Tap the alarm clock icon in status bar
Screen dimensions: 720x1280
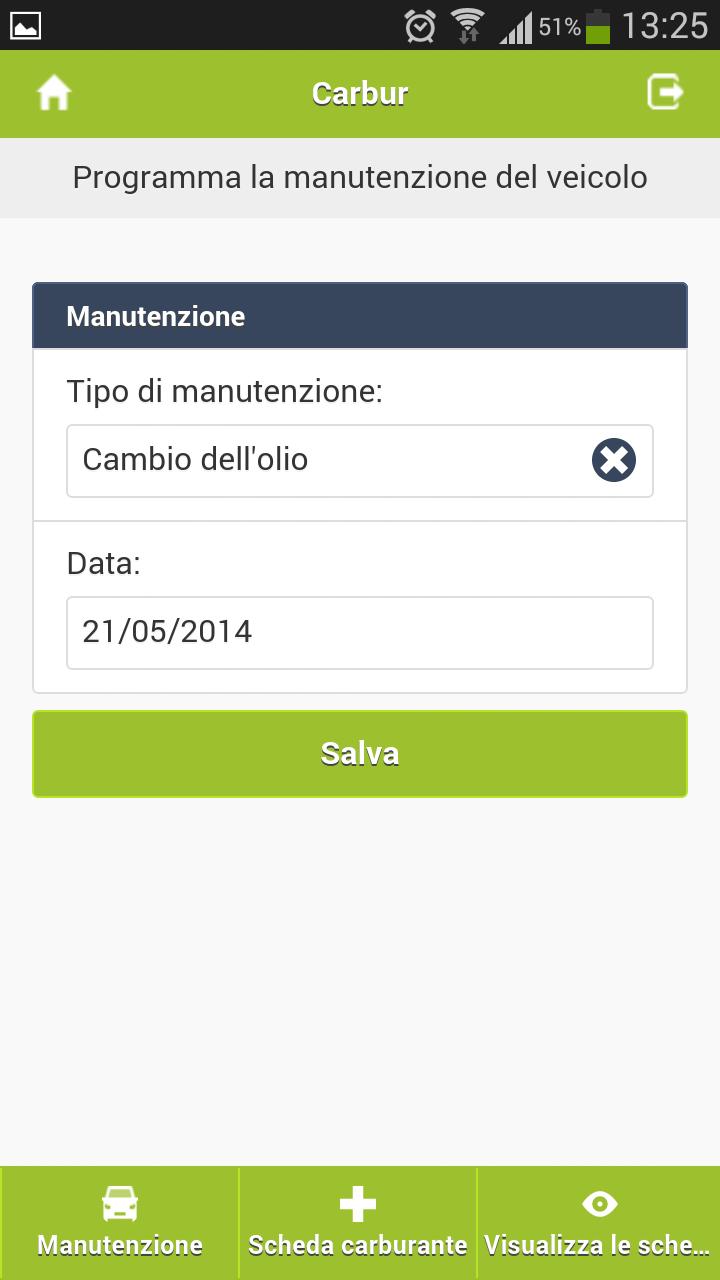pos(420,26)
